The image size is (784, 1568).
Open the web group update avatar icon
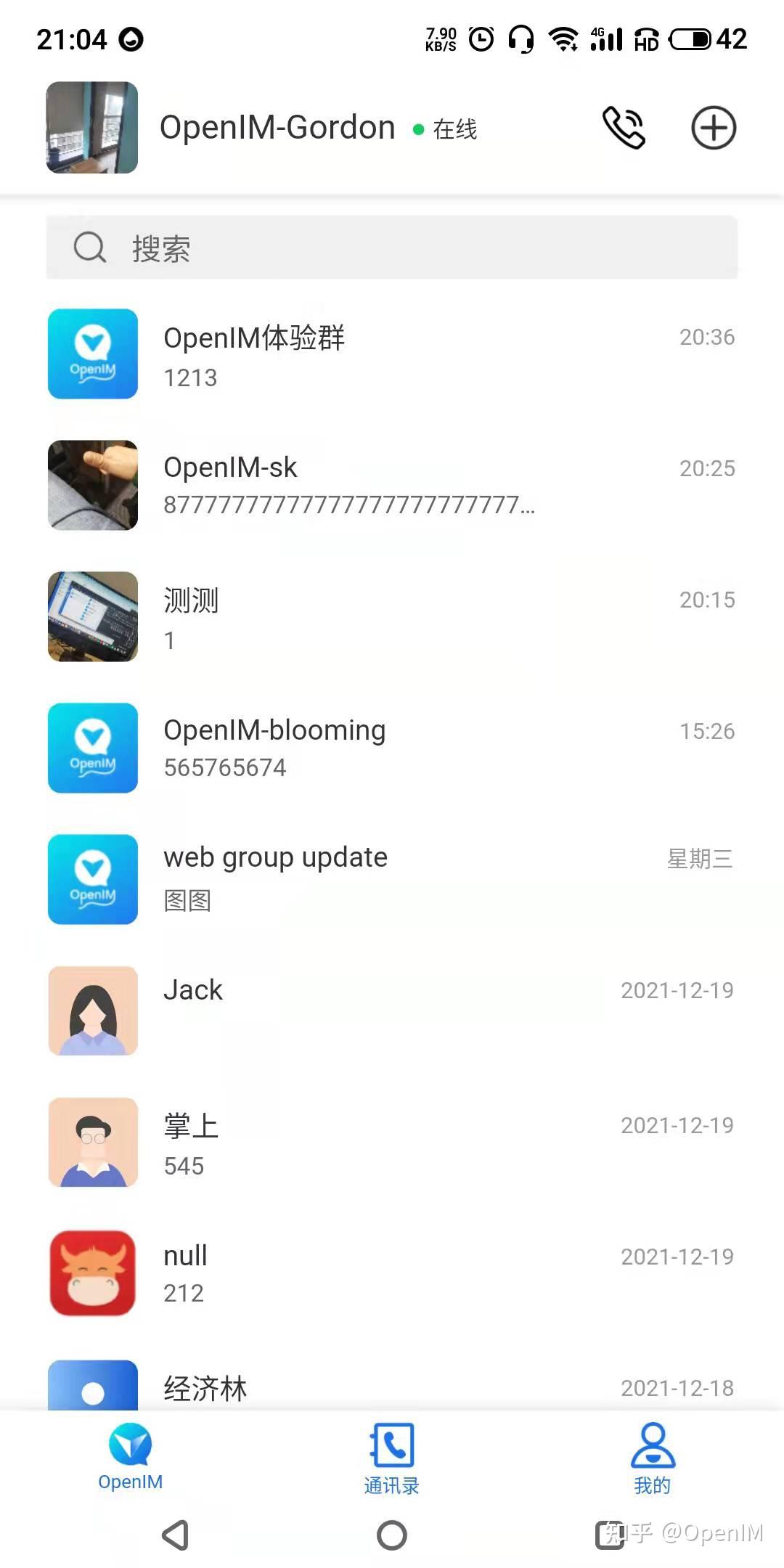(x=92, y=879)
